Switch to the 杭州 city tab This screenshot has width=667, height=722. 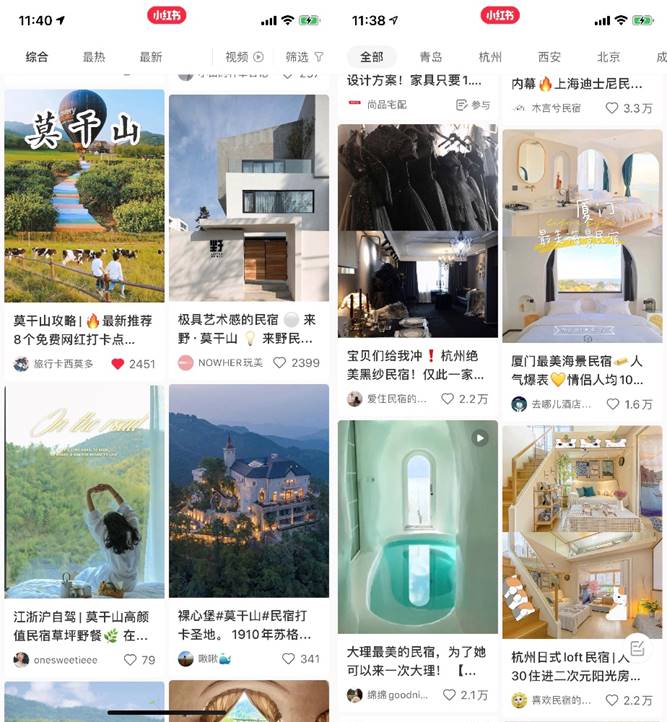pyautogui.click(x=490, y=57)
